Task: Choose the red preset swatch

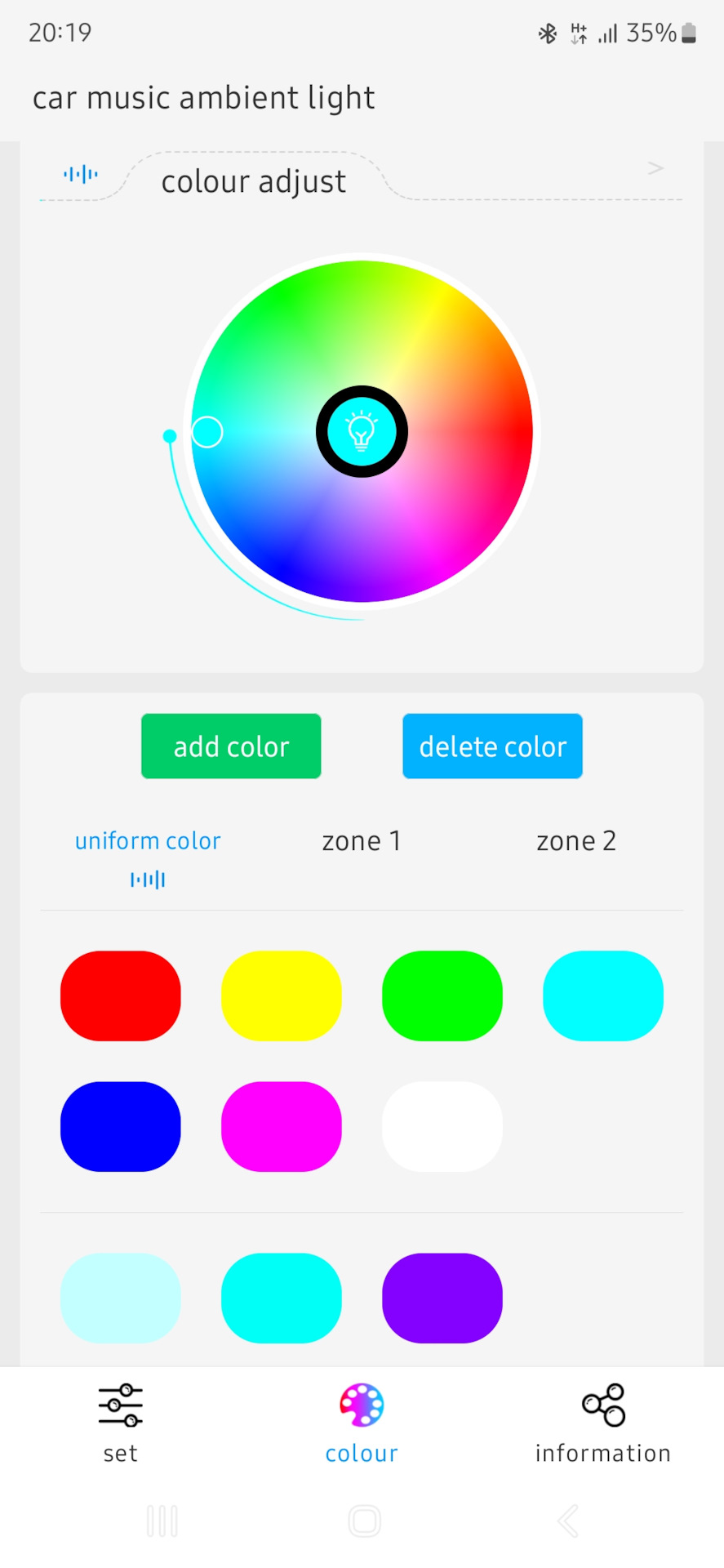Action: tap(121, 996)
